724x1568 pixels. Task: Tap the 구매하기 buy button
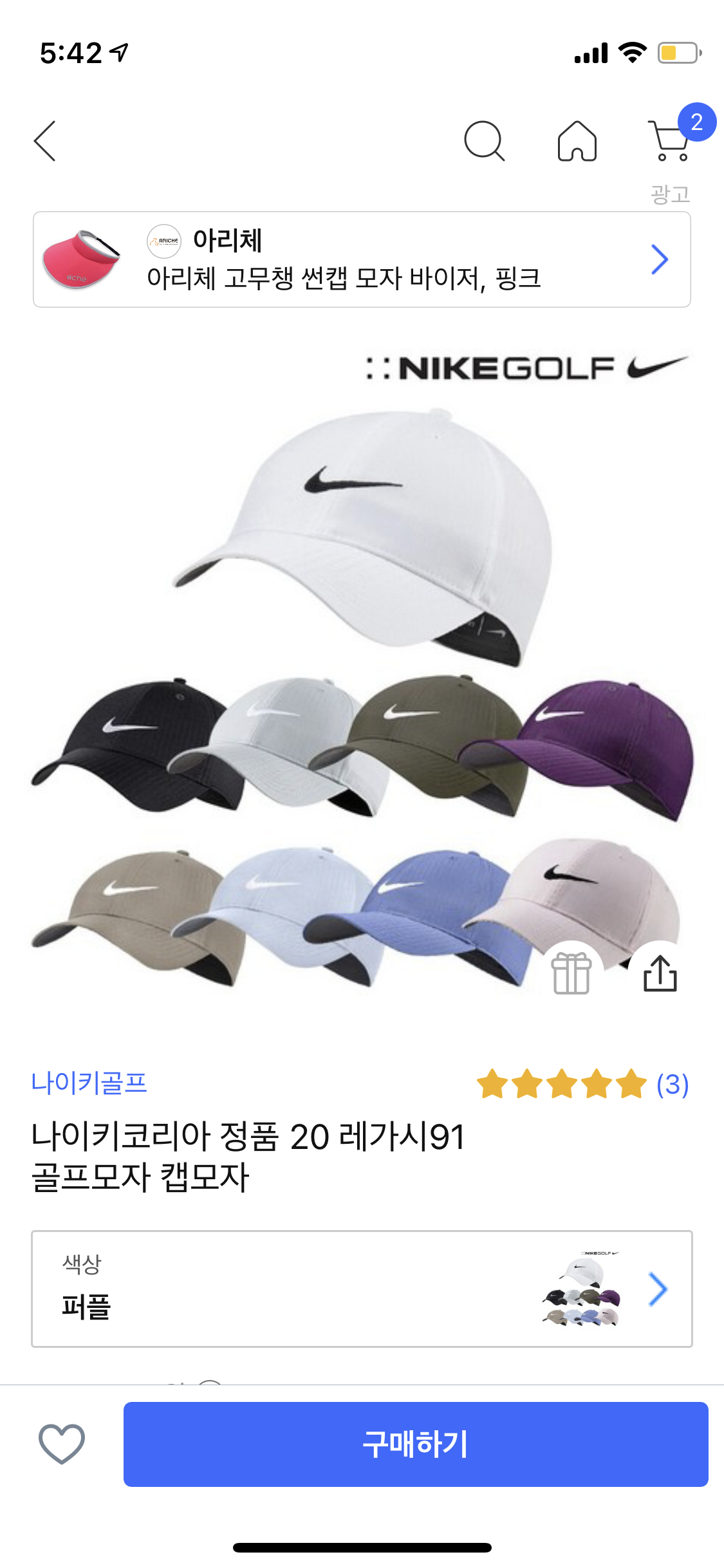click(416, 1444)
